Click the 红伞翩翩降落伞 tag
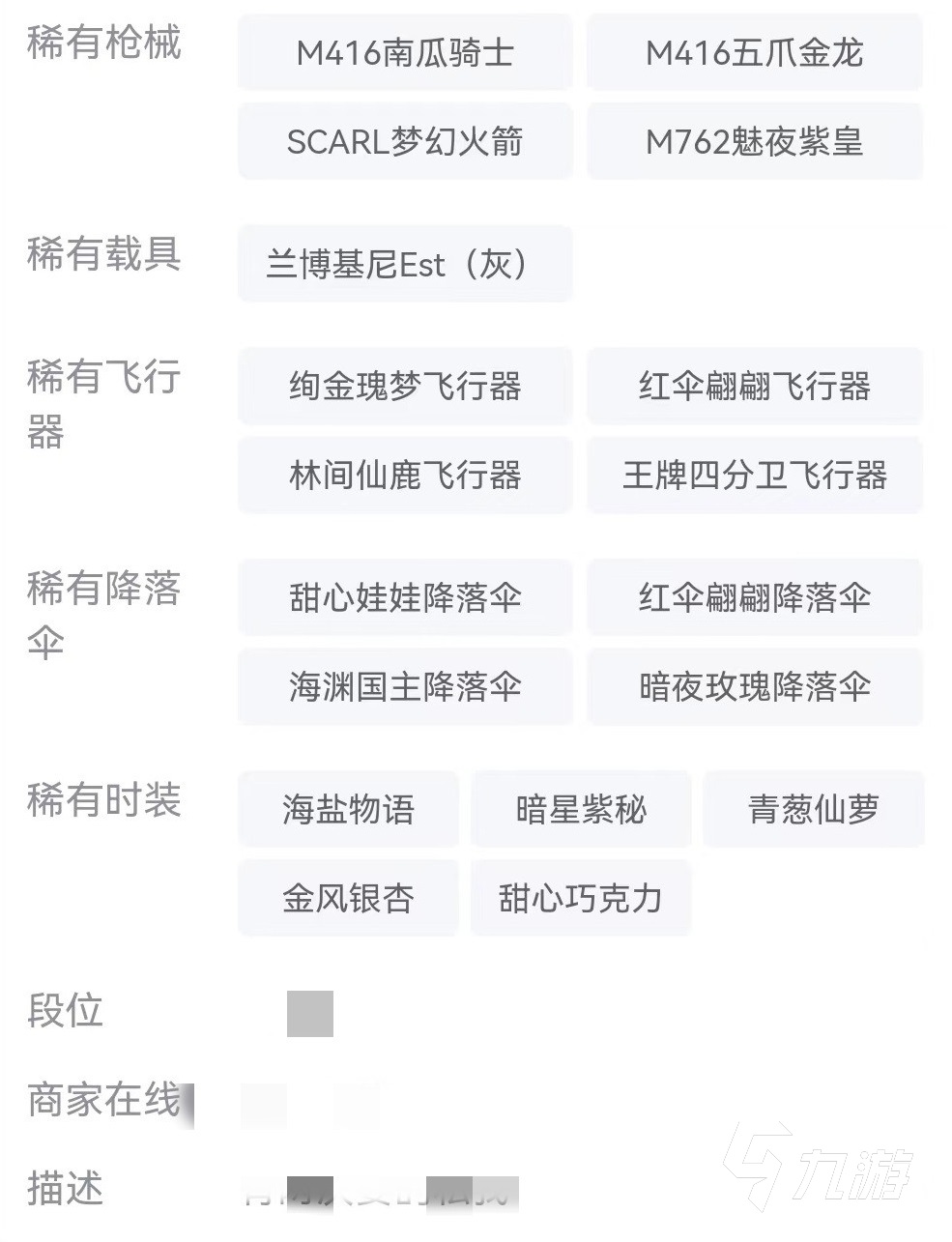This screenshot has height=1242, width=952. pyautogui.click(x=753, y=597)
